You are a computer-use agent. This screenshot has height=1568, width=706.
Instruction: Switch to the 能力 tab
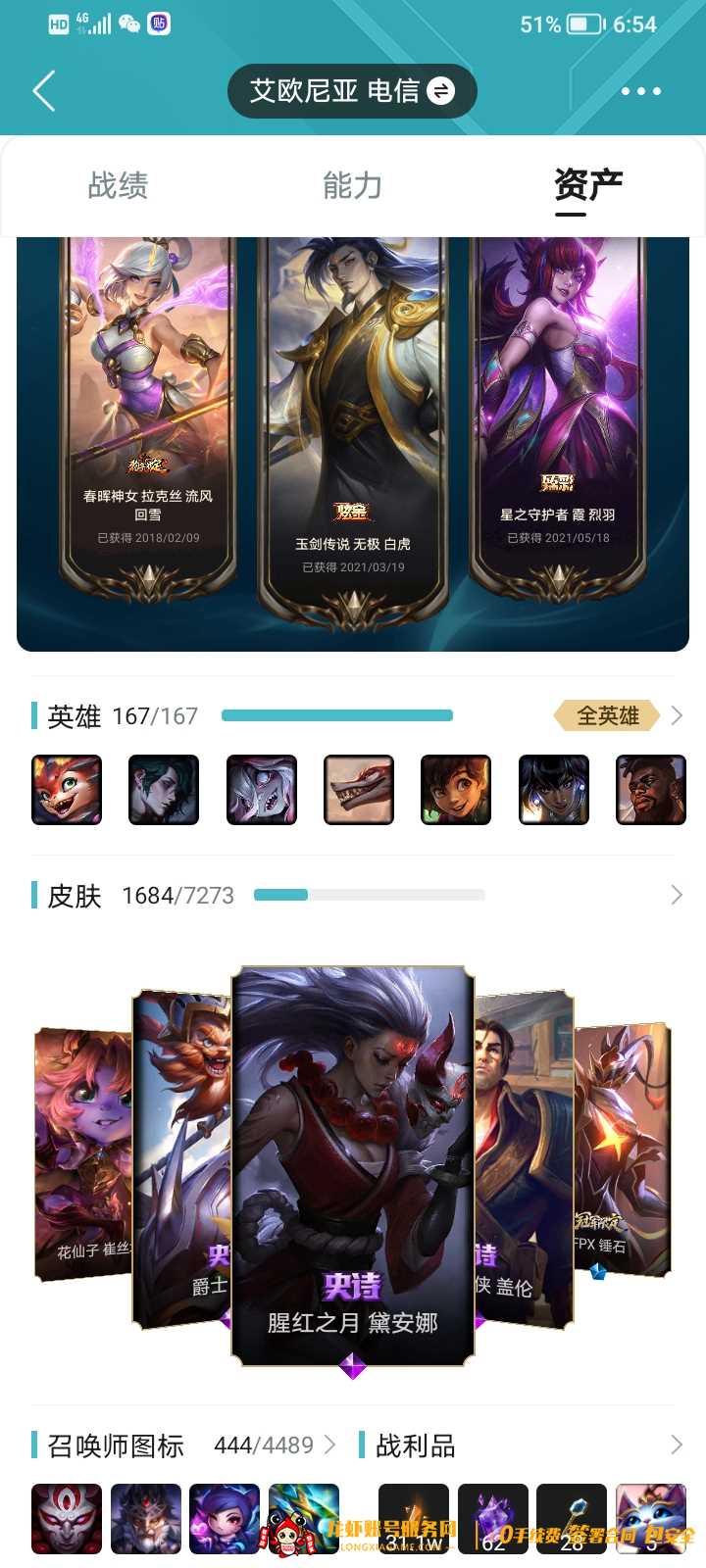pos(351,185)
